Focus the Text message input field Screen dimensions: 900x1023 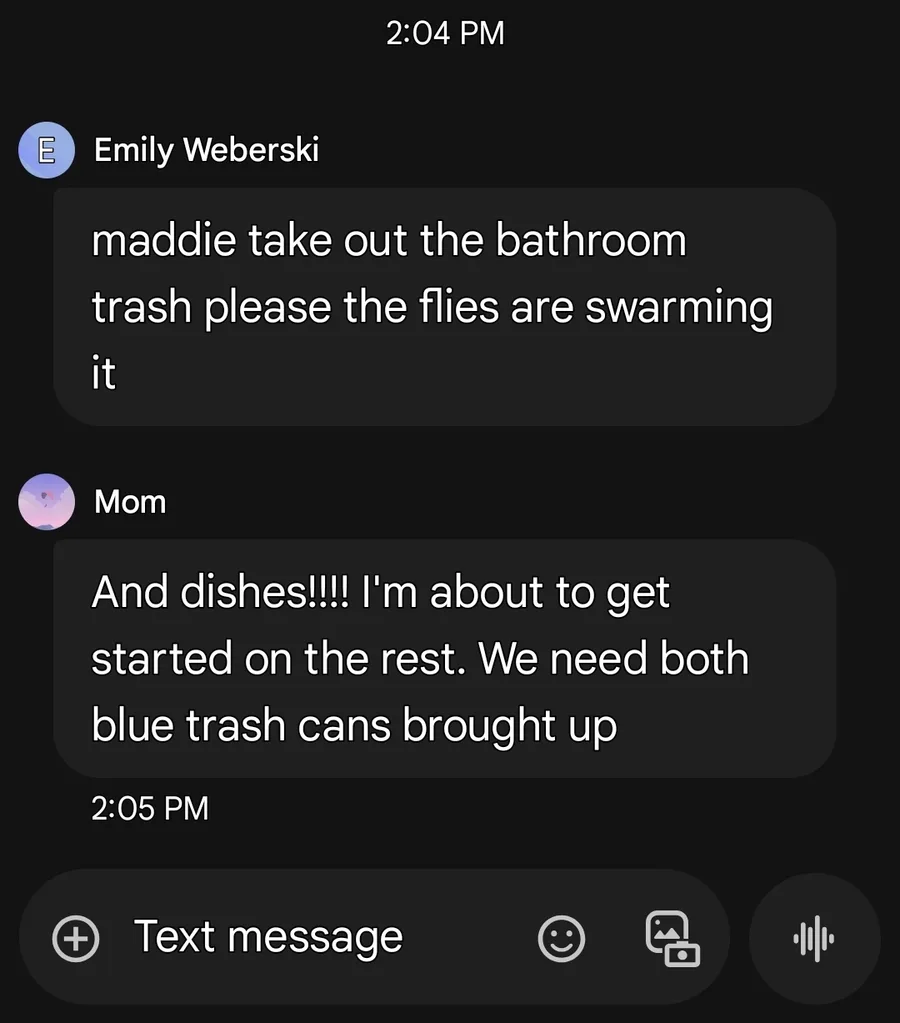click(x=300, y=938)
